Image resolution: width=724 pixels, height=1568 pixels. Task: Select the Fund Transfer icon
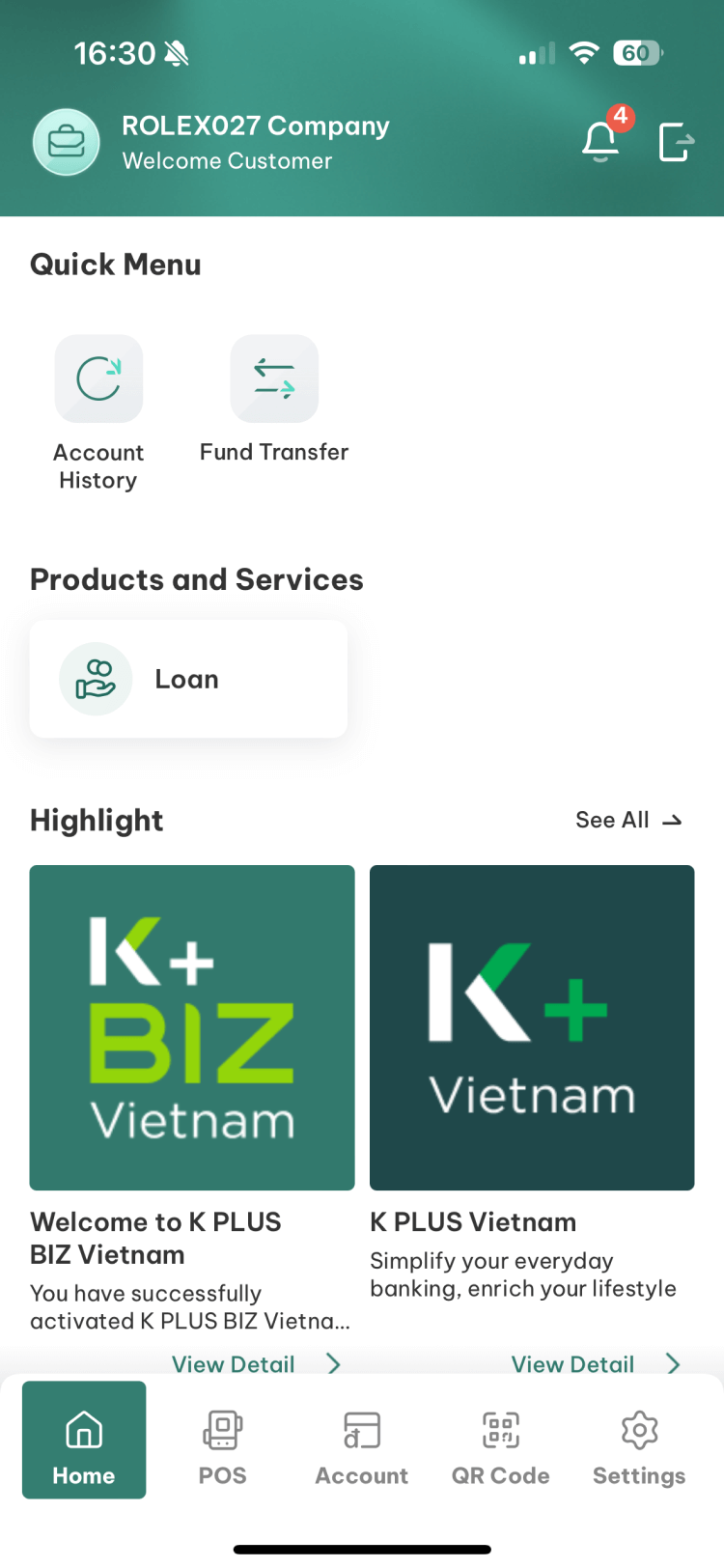pyautogui.click(x=273, y=378)
